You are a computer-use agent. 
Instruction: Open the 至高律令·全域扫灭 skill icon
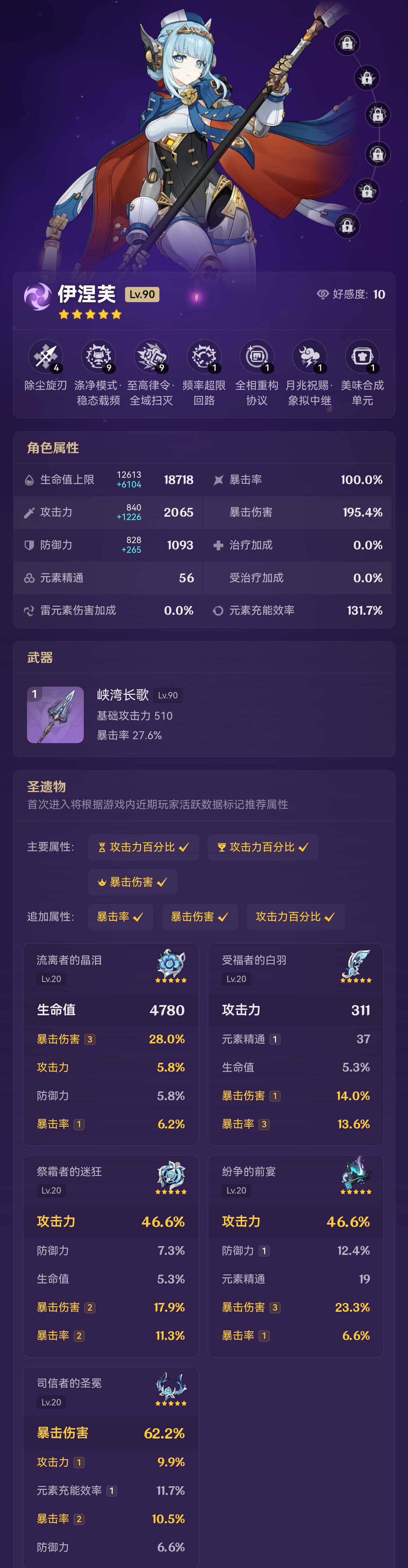coord(151,356)
